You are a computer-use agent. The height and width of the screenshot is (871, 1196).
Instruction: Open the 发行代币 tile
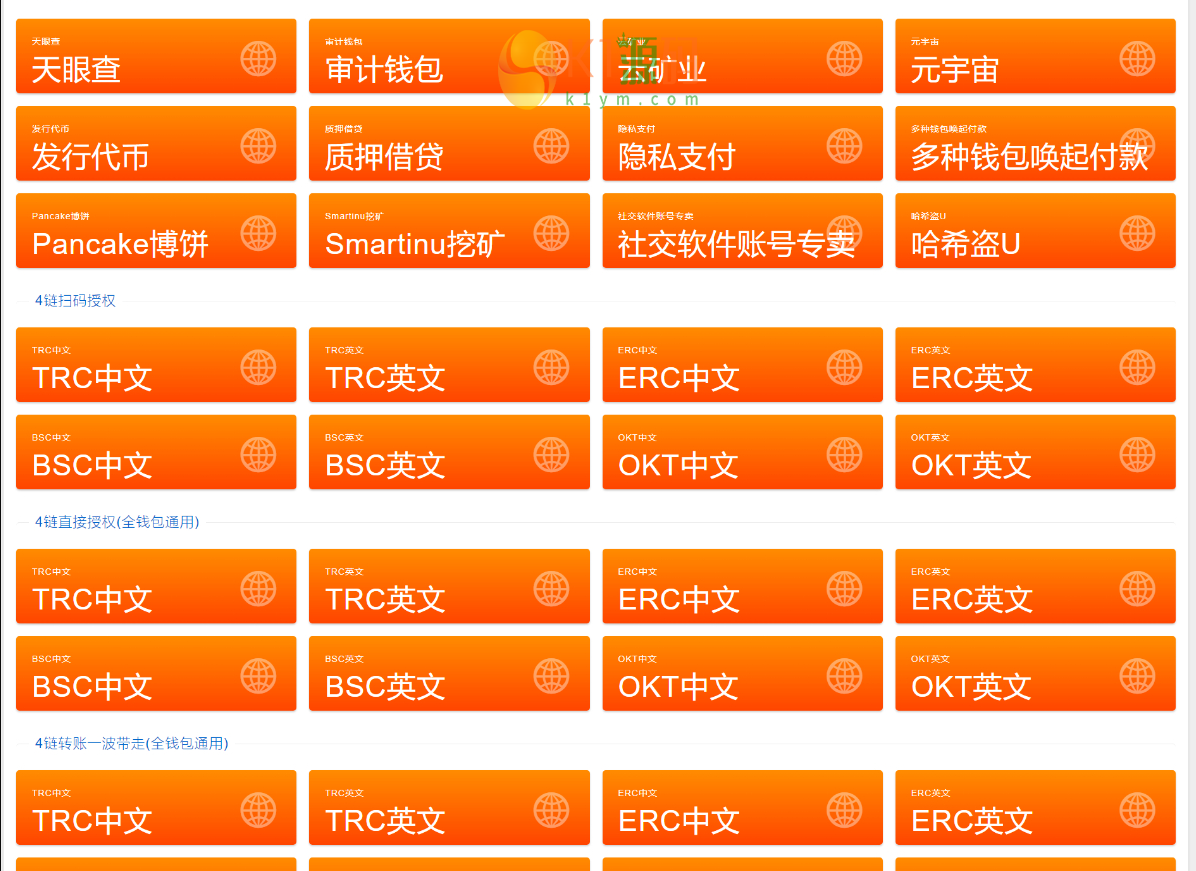click(x=156, y=143)
